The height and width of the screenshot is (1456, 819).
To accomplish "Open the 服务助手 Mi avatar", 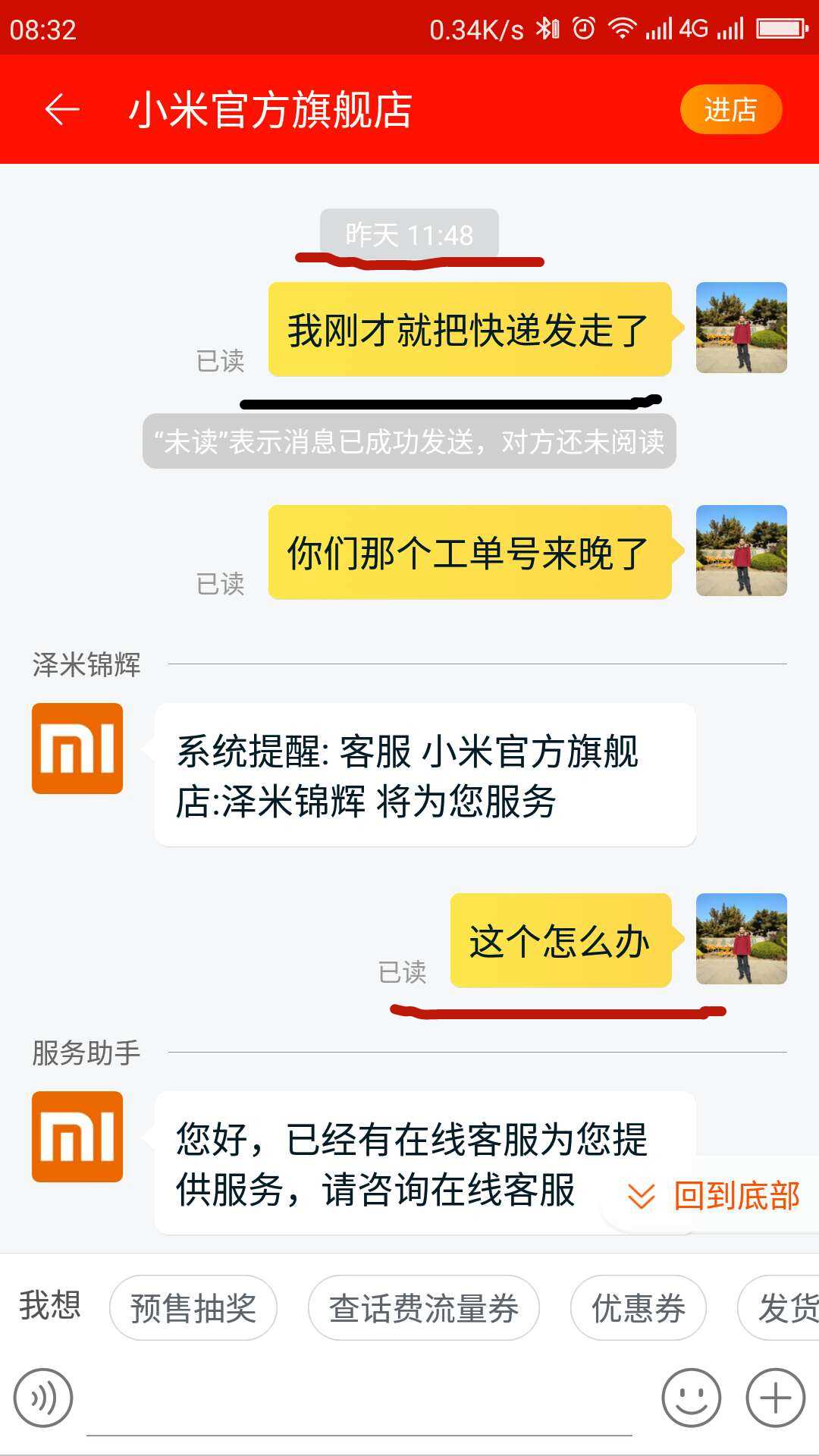I will pos(77,1137).
